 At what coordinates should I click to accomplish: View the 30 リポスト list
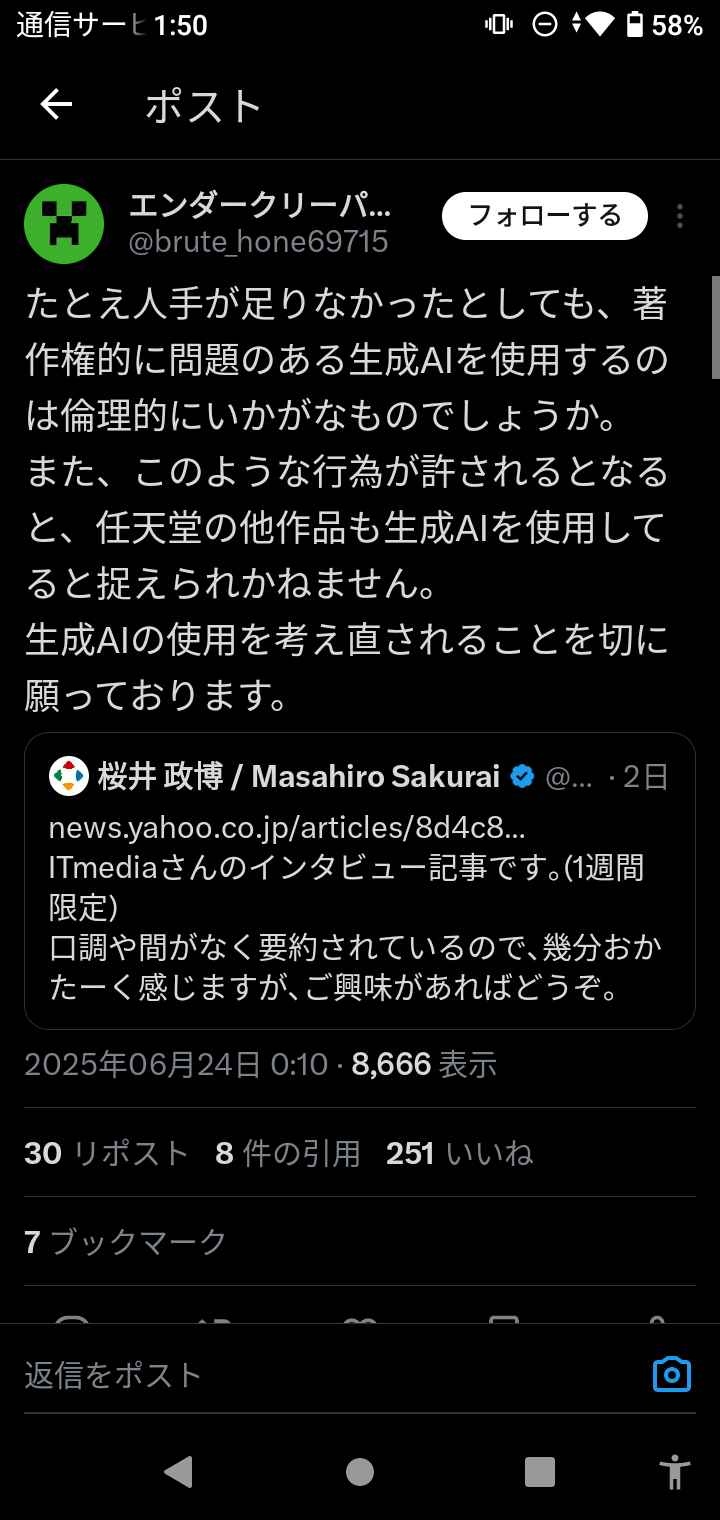[106, 1153]
